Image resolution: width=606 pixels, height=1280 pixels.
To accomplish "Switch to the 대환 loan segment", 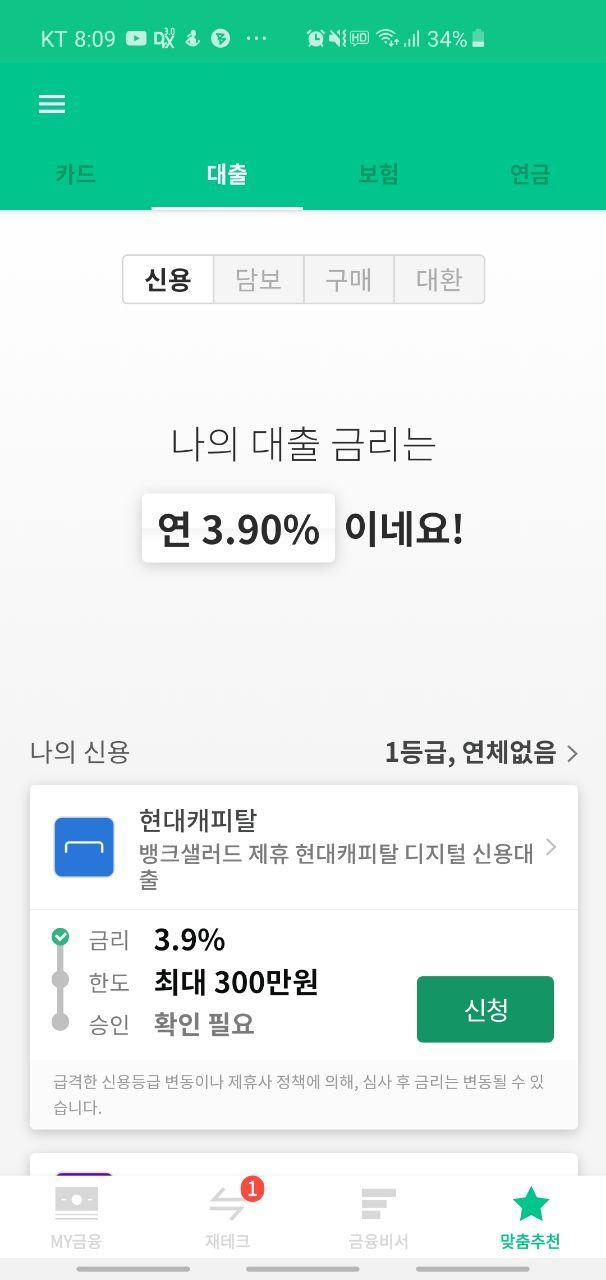I will click(439, 279).
